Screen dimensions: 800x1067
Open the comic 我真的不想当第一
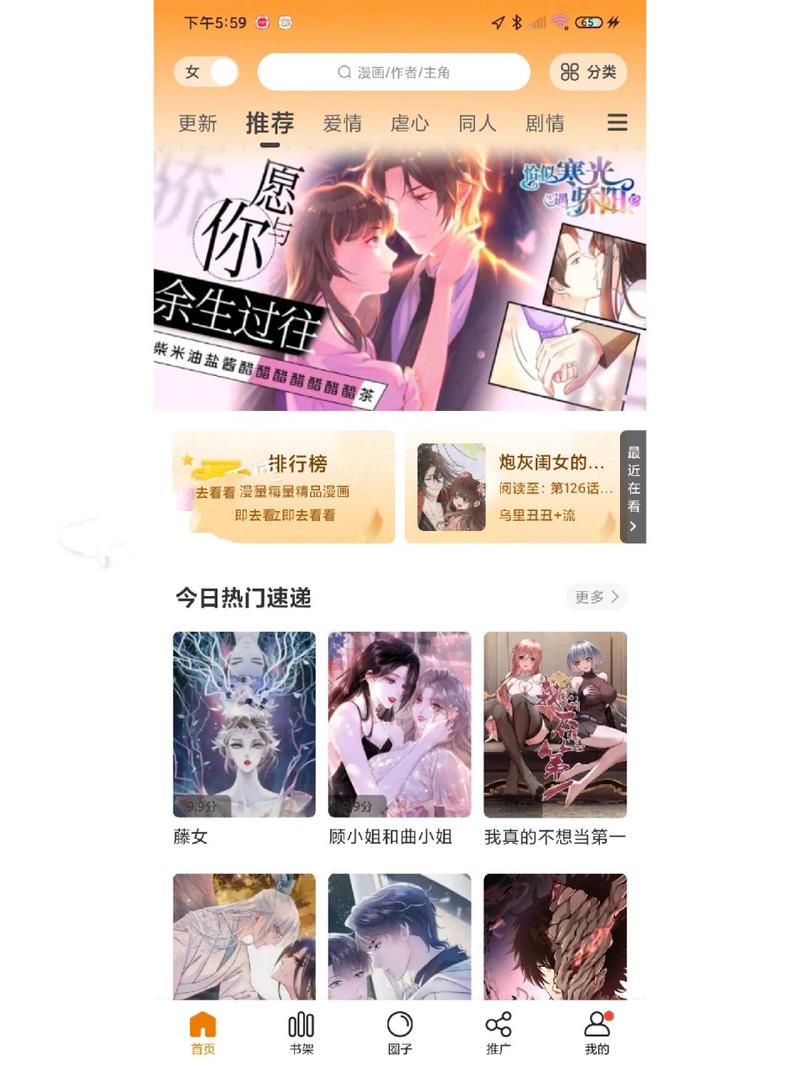555,725
